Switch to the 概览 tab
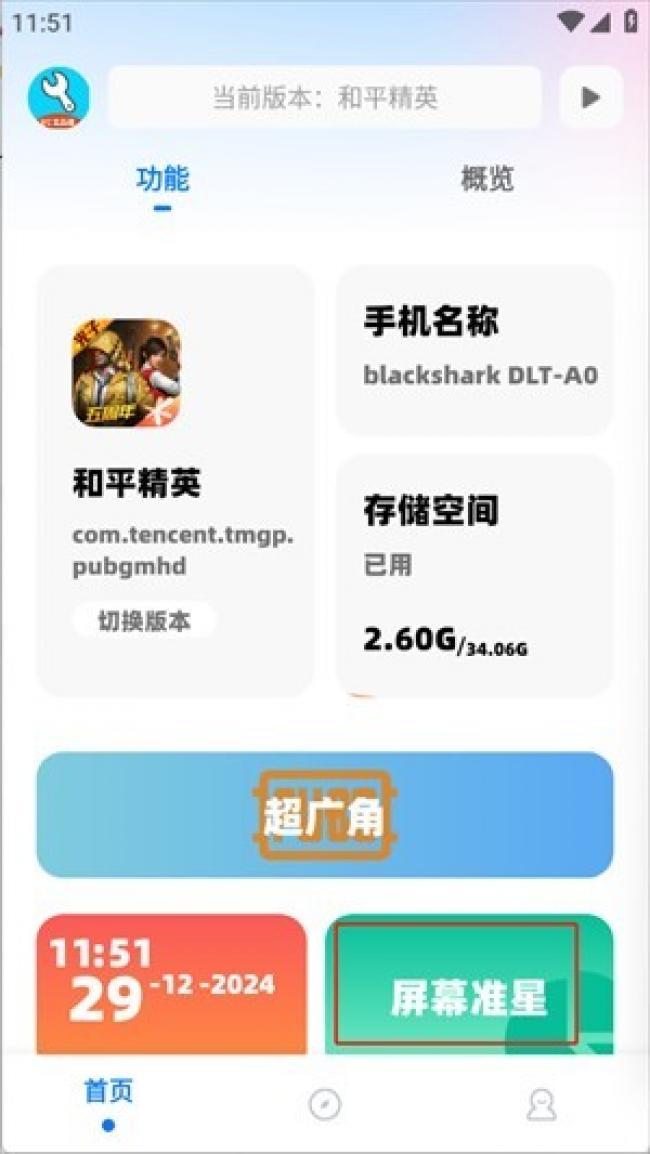Viewport: 650px width, 1154px height. click(487, 180)
